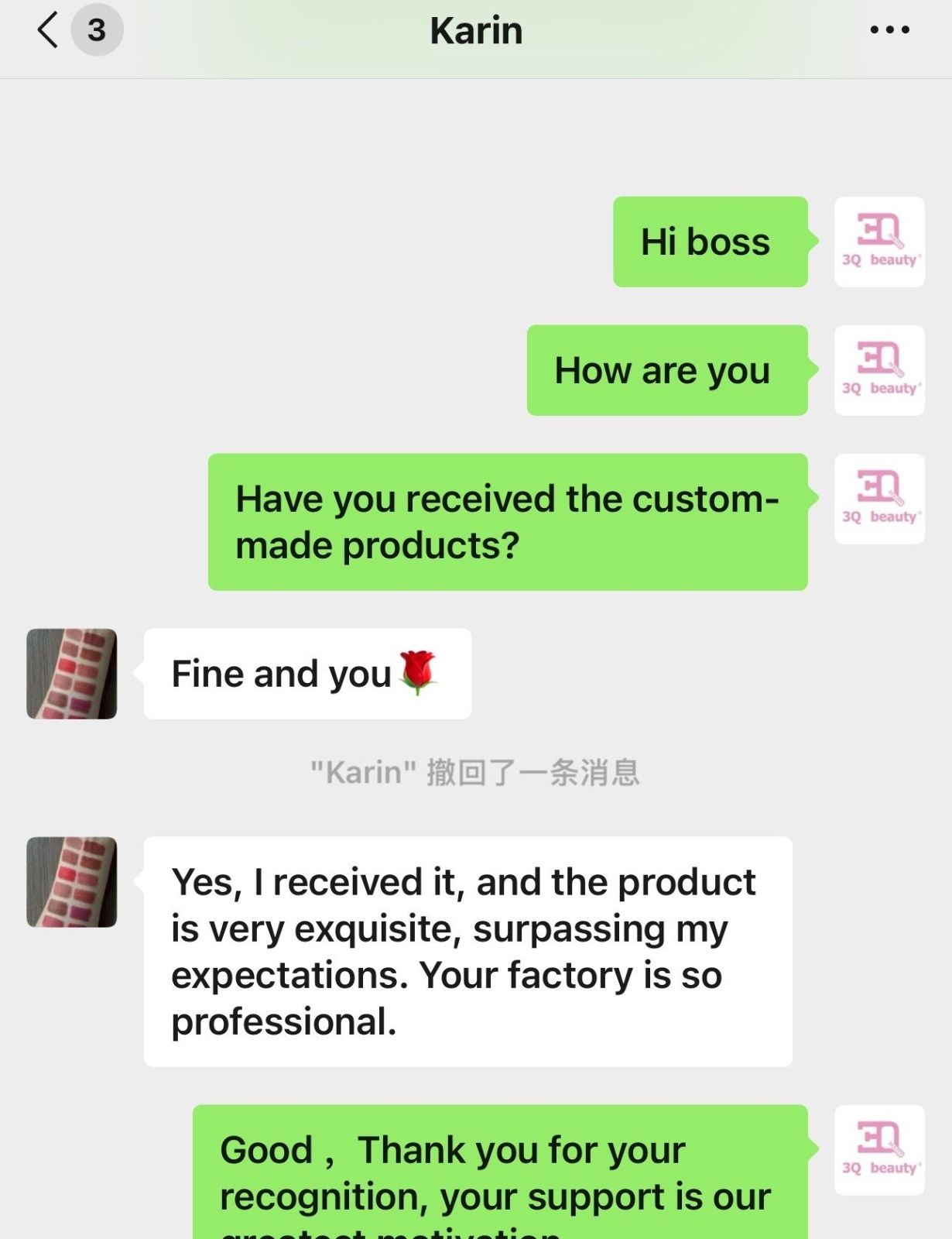Viewport: 952px width, 1239px height.
Task: Open Karin's avatar beside "Fine and you"
Action: pos(72,674)
